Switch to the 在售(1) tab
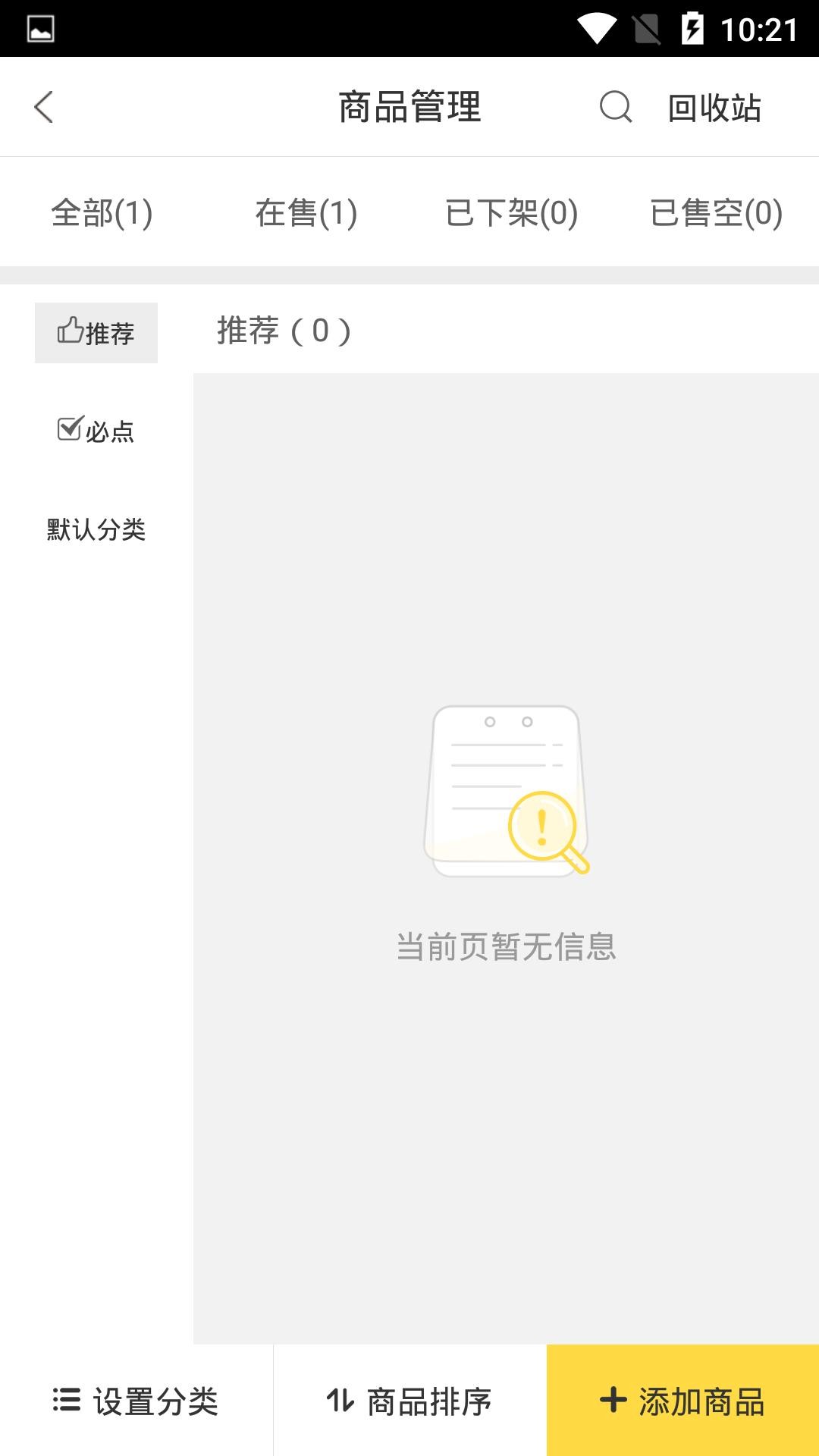Screen dimensions: 819x1456 click(x=306, y=212)
